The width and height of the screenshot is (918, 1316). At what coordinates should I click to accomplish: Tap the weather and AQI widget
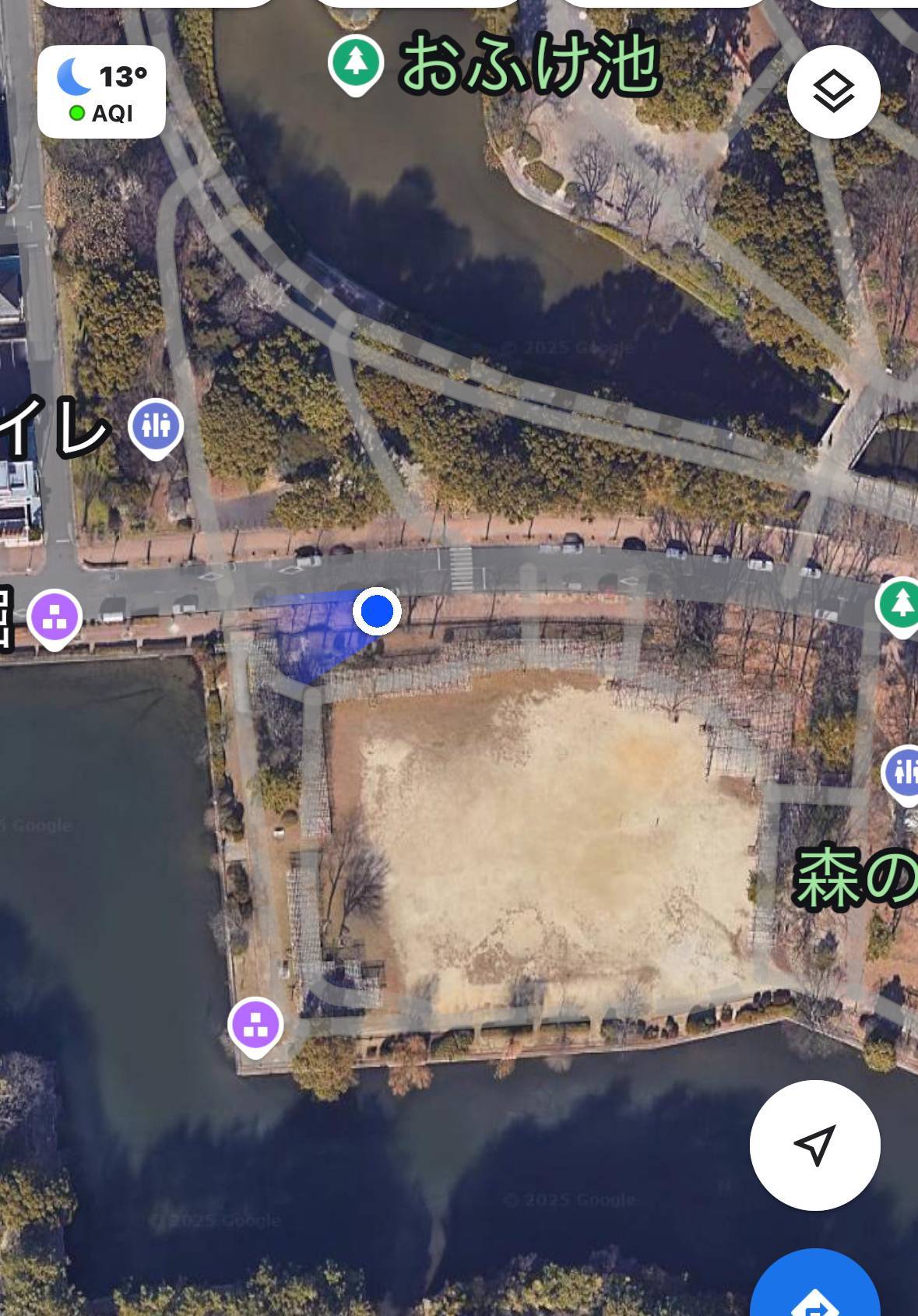pos(101,92)
